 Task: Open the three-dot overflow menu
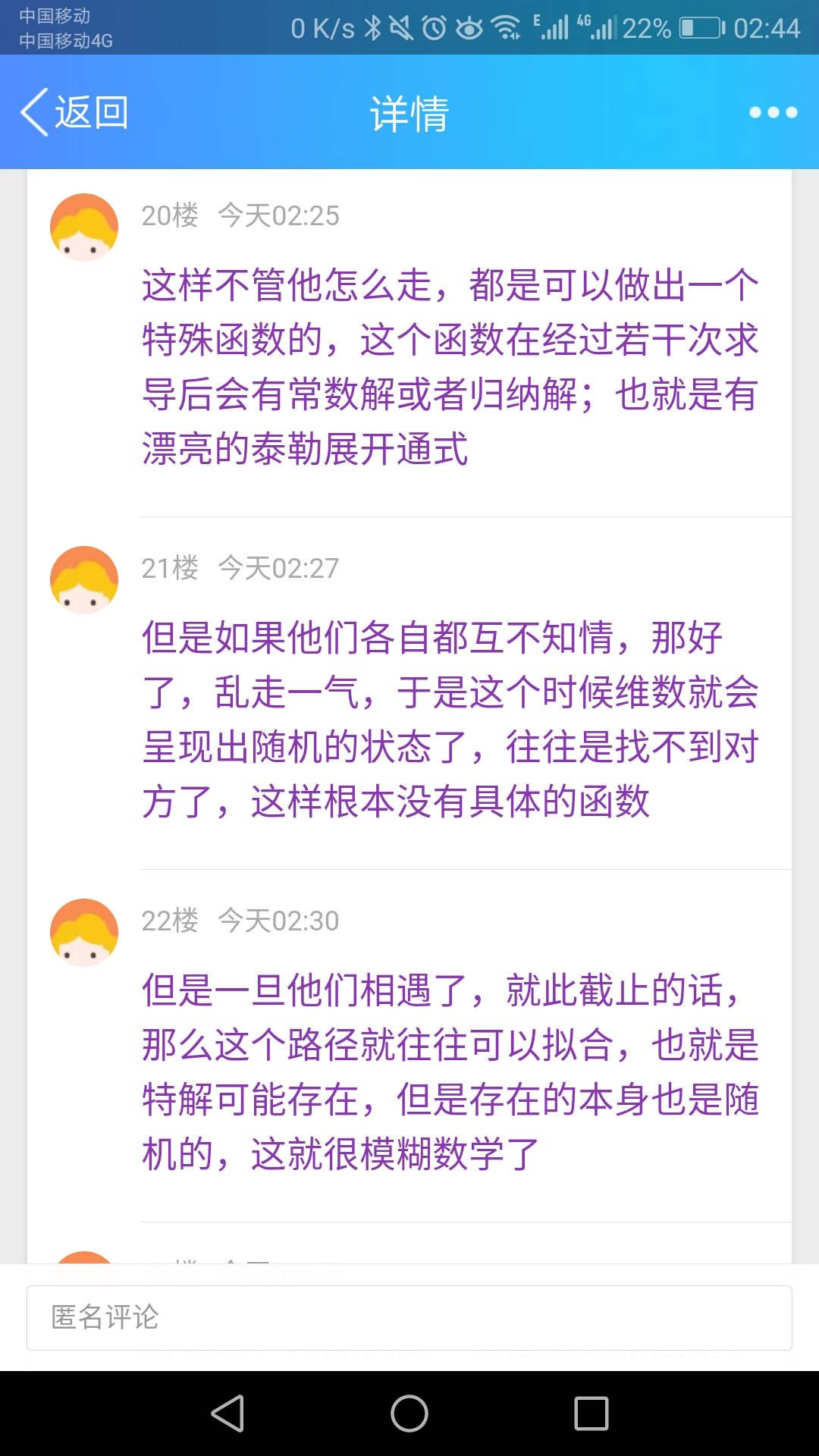[773, 112]
